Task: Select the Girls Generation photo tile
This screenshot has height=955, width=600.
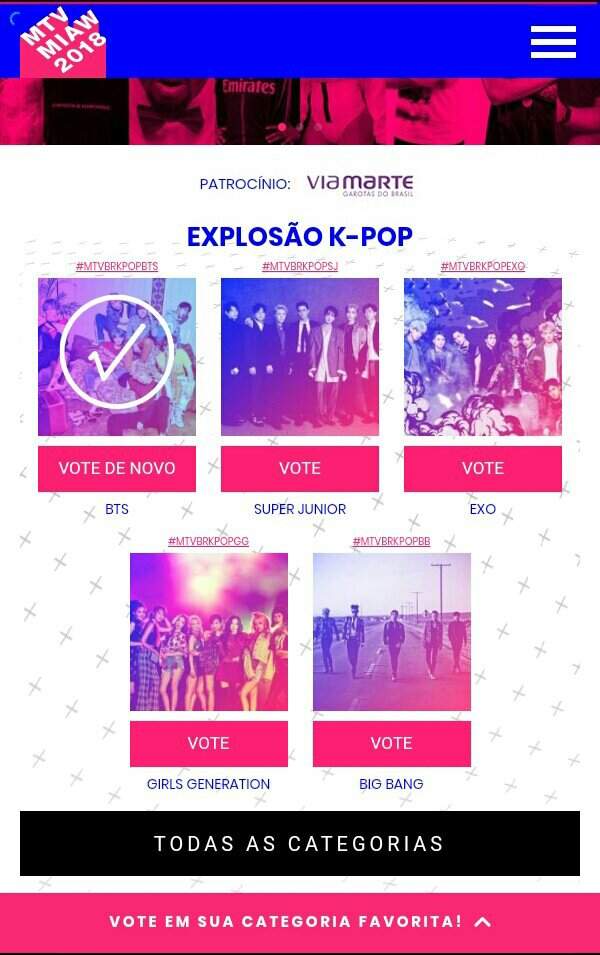Action: coord(209,632)
